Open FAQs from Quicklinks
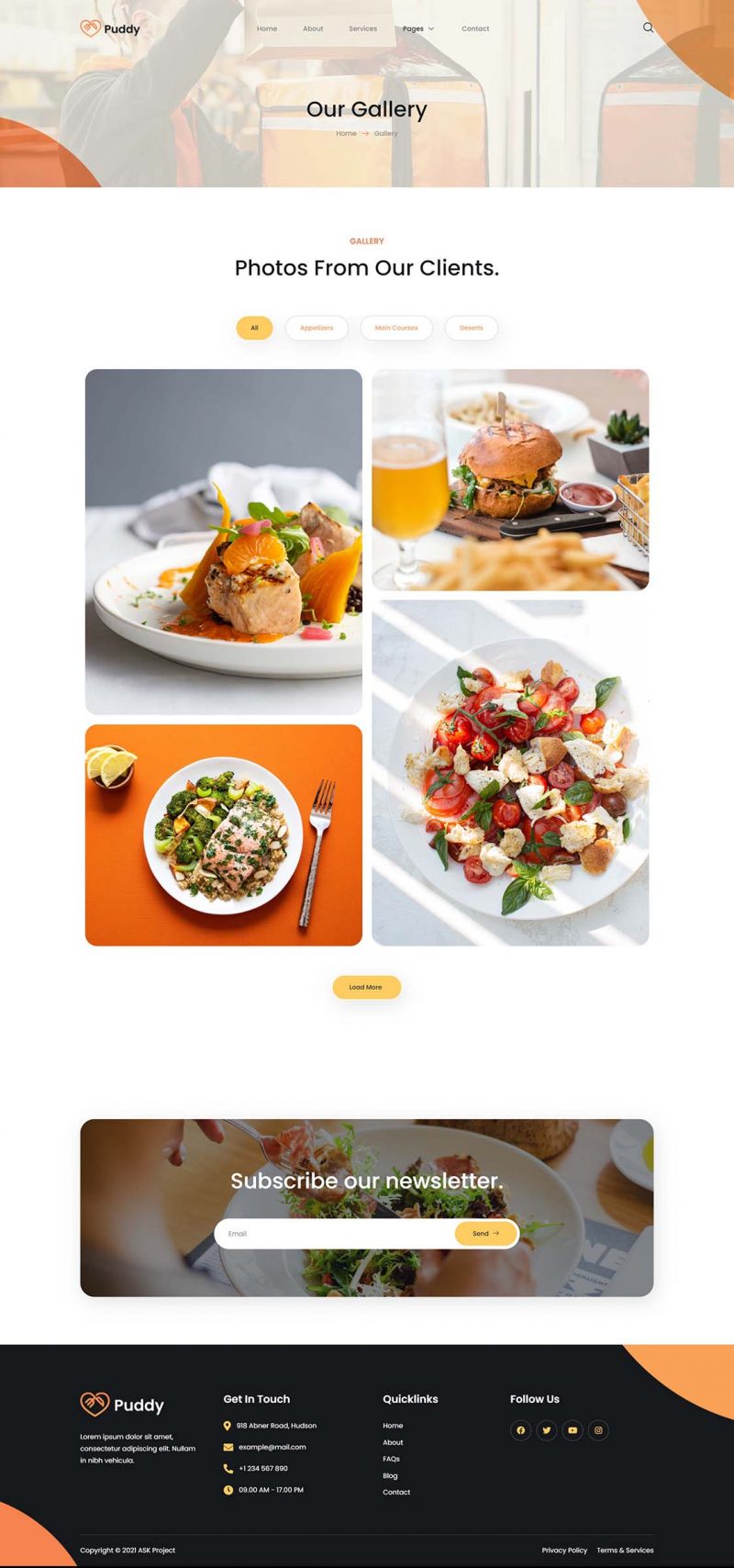This screenshot has width=734, height=1568. click(x=391, y=1459)
